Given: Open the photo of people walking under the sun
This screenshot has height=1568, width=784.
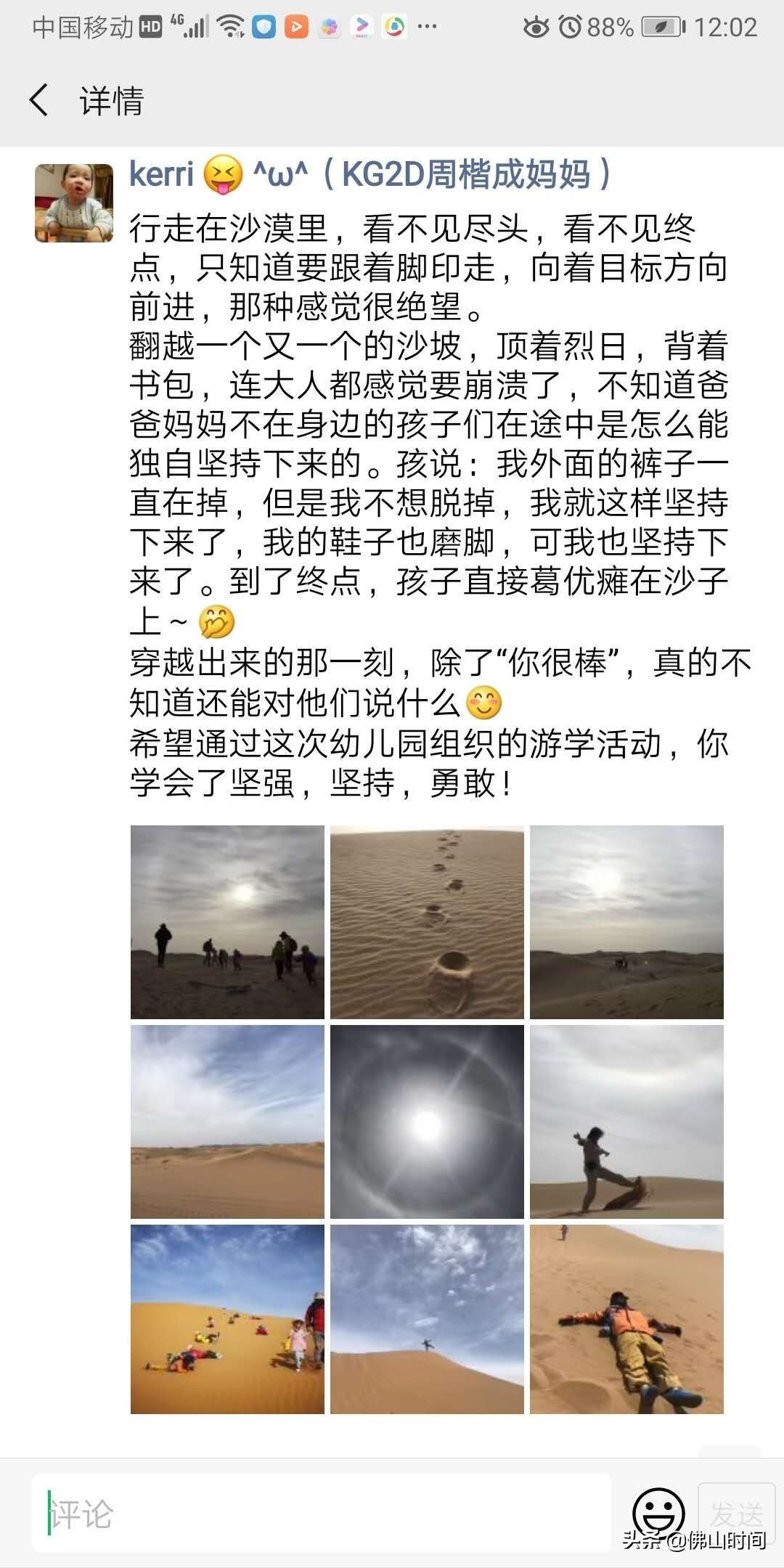Looking at the screenshot, I should click(x=227, y=922).
